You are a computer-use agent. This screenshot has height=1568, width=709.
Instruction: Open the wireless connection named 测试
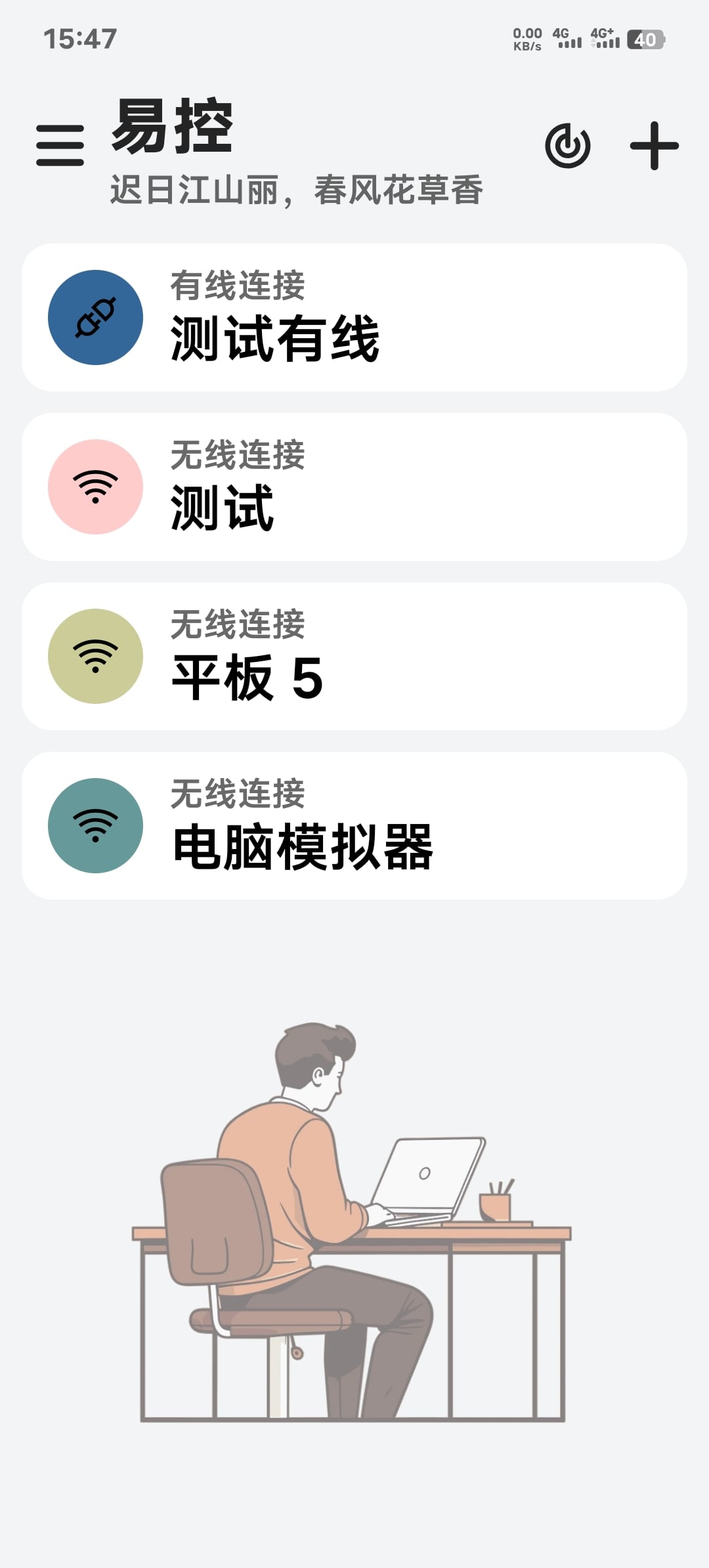354,487
